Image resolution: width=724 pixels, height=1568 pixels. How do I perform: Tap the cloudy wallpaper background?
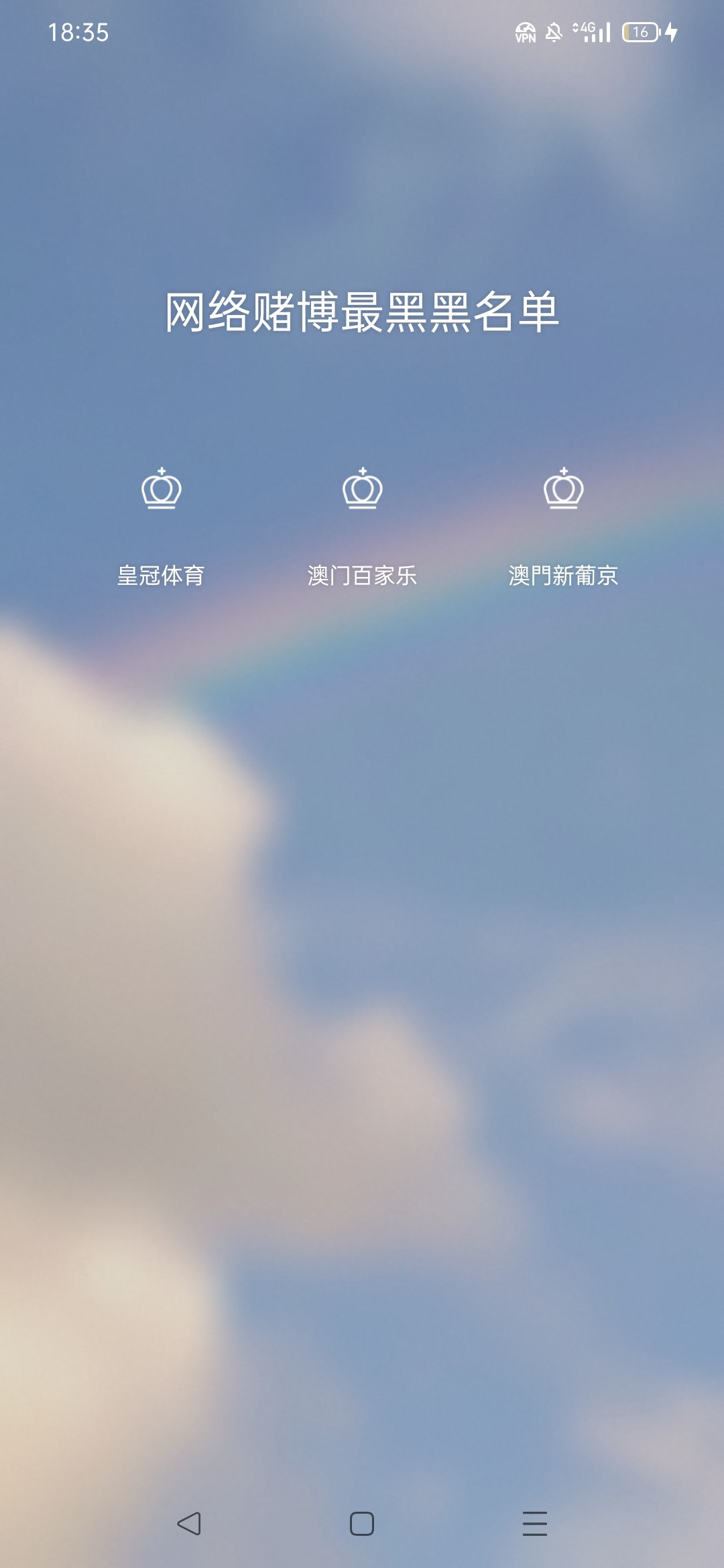362,1005
